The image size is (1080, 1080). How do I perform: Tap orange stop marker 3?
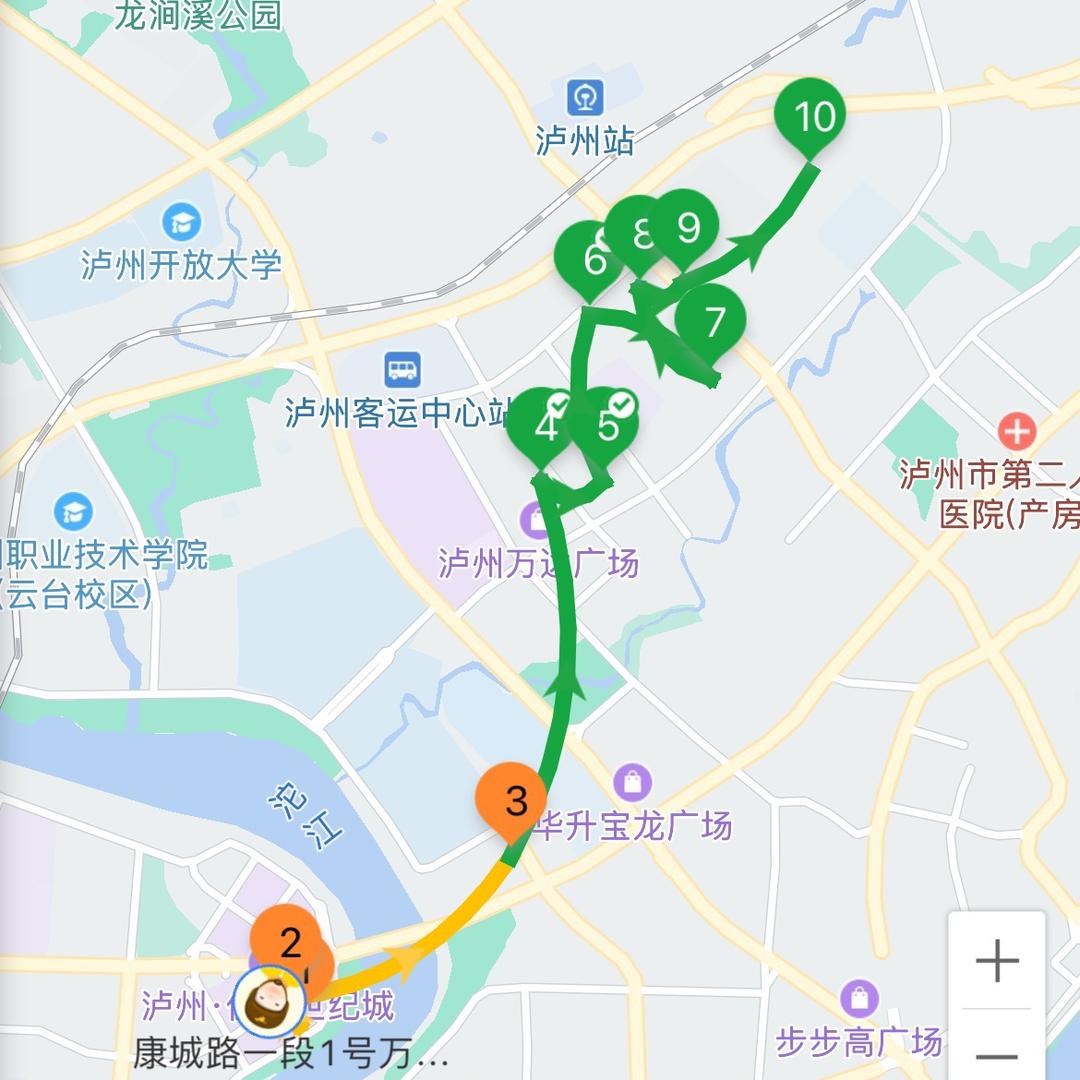pyautogui.click(x=514, y=801)
